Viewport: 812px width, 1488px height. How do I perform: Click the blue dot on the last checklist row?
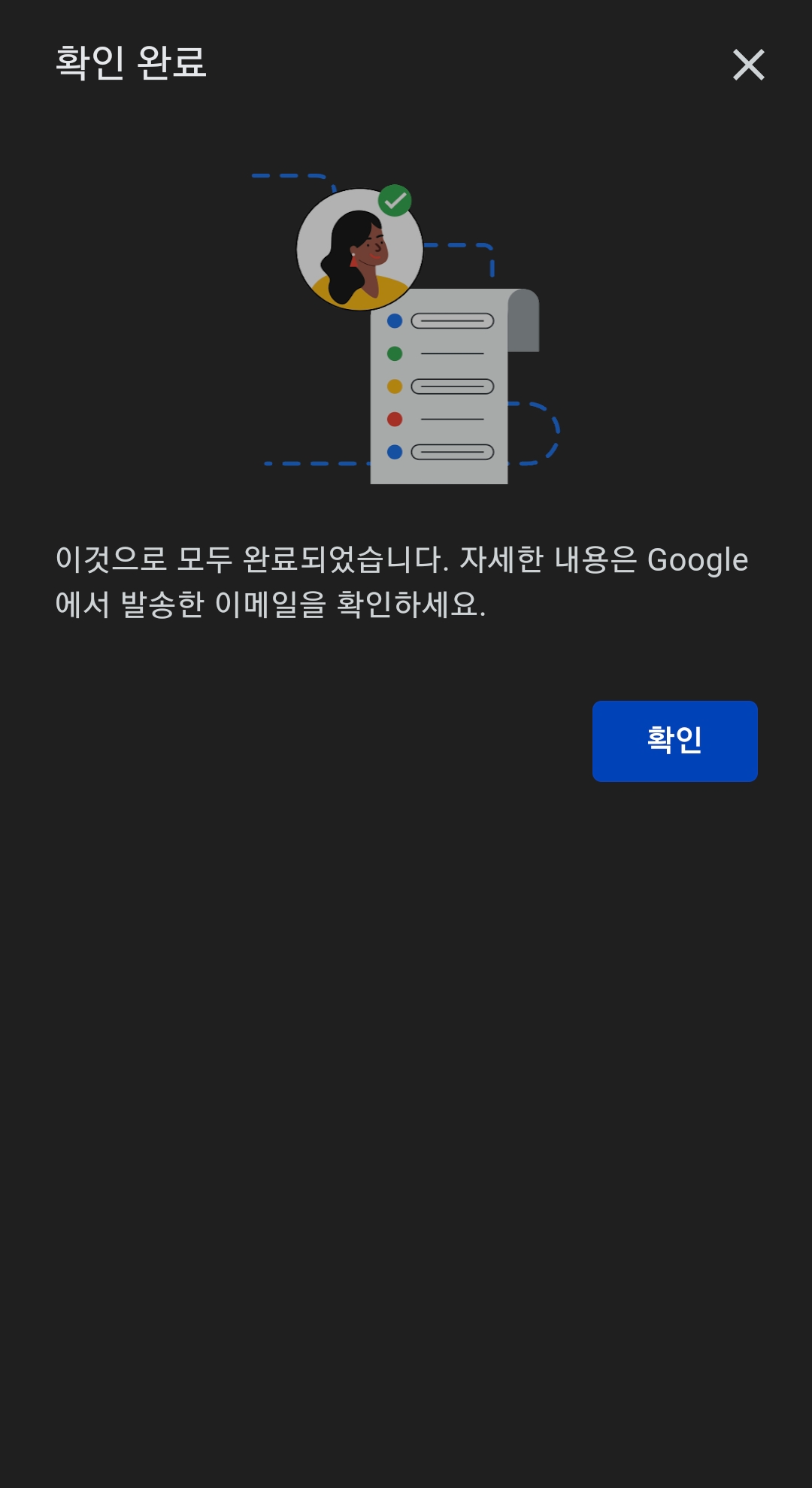pos(393,452)
